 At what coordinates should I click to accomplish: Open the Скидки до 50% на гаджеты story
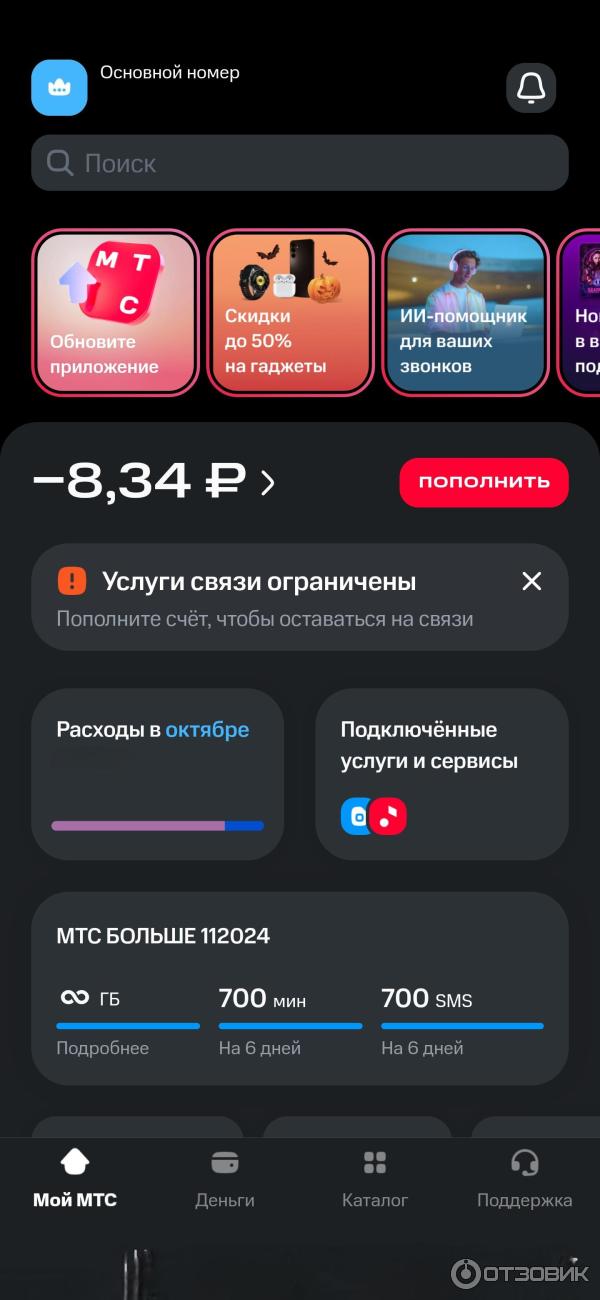[290, 313]
